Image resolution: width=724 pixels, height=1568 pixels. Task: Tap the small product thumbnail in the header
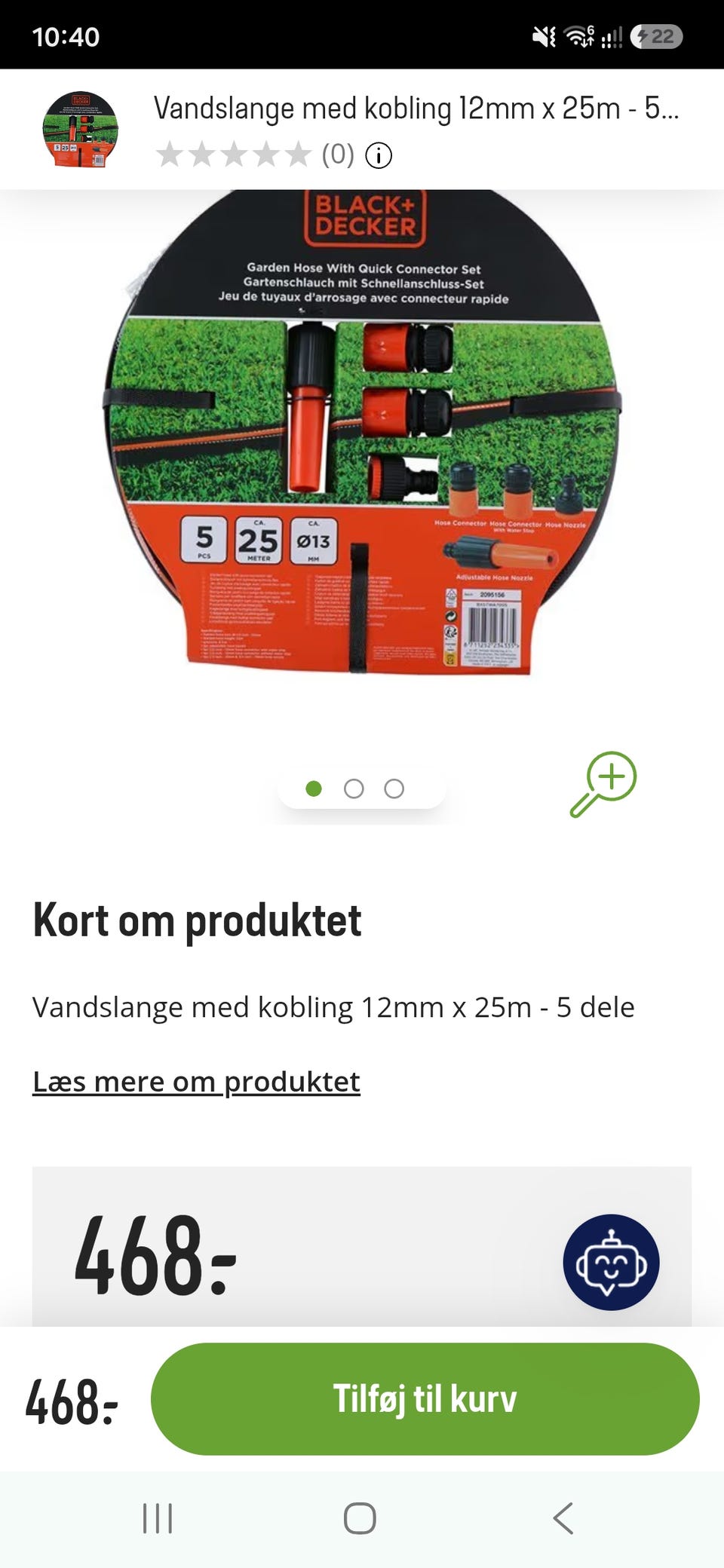pos(80,129)
